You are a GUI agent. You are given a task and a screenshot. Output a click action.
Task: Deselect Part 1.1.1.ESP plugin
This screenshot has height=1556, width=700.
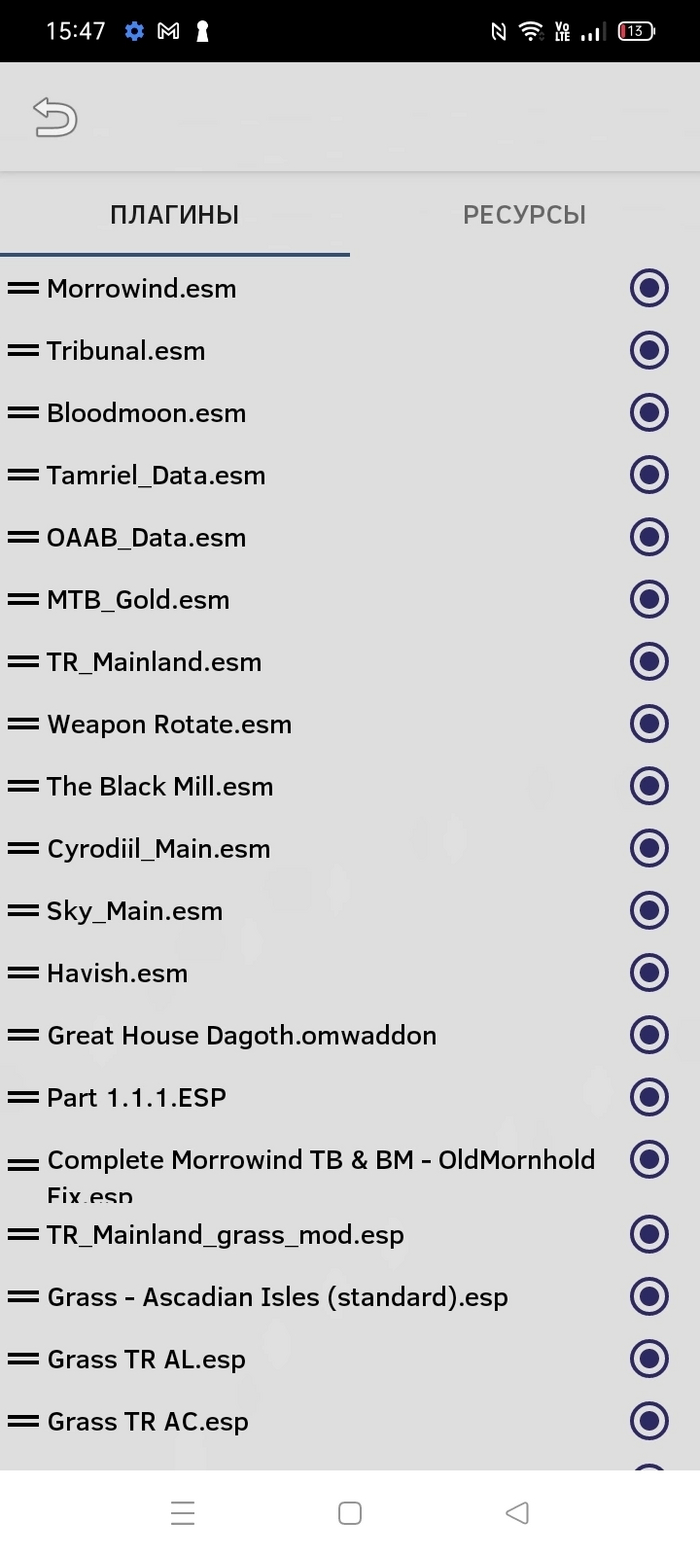[649, 1098]
